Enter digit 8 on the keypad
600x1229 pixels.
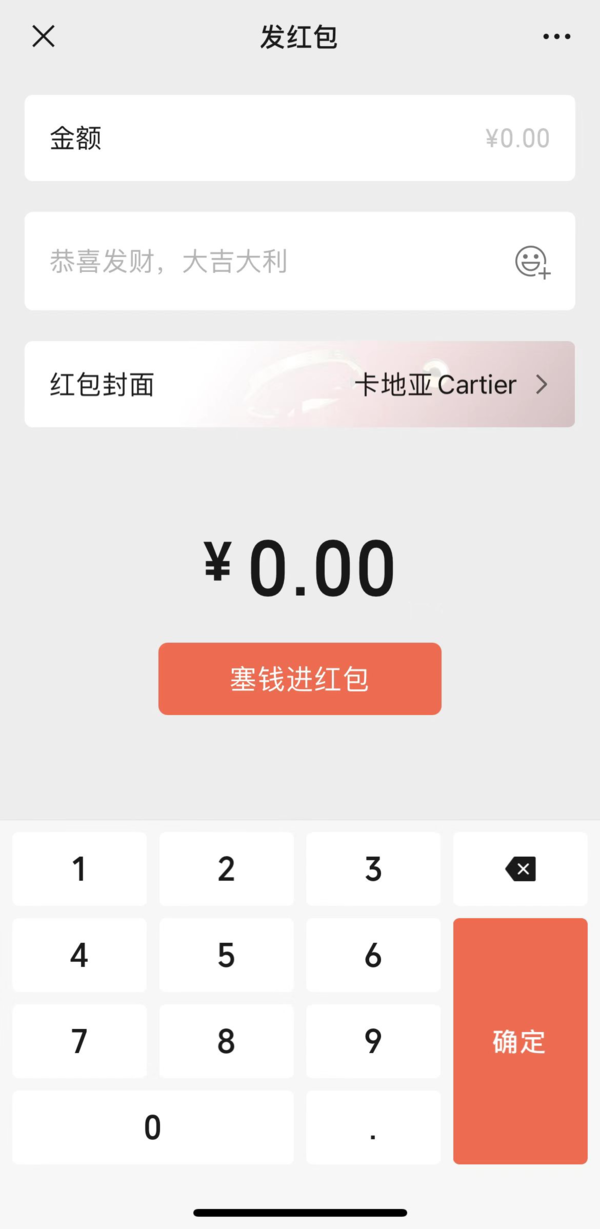[x=226, y=1041]
